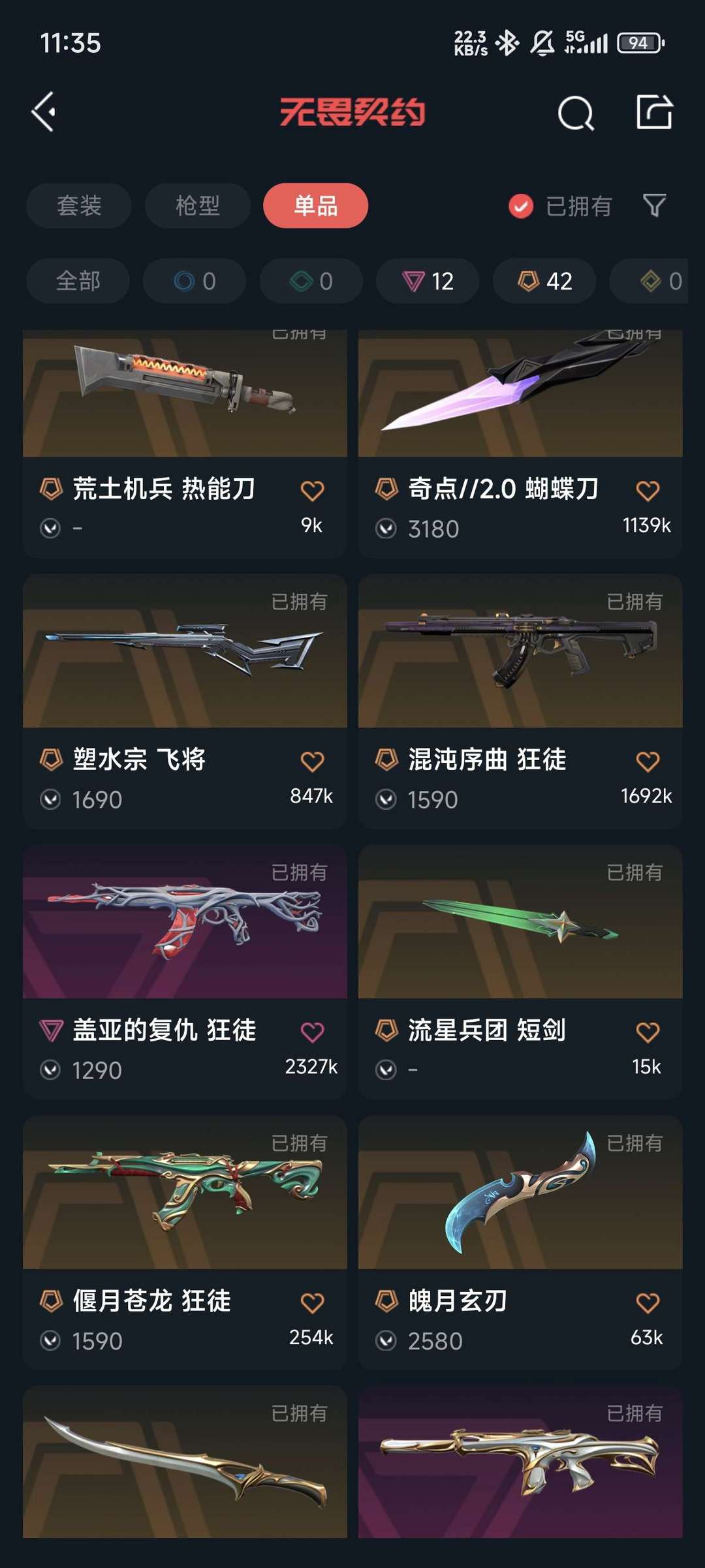Filter by the purple rarity chip with 12
Viewport: 705px width, 1568px height.
428,281
